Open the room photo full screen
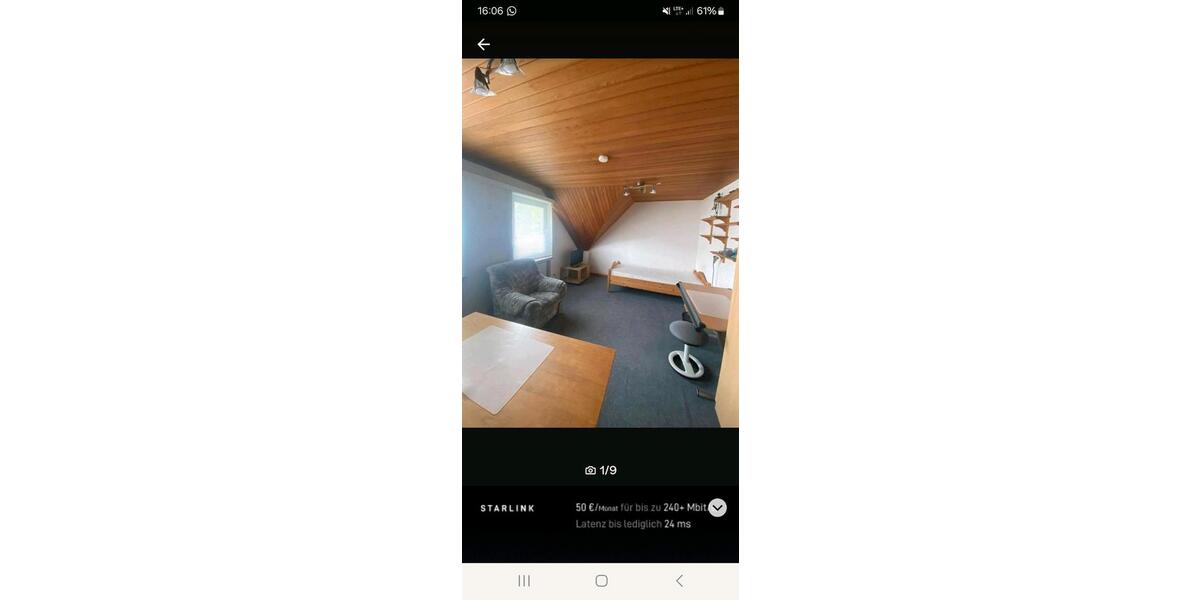Image resolution: width=1200 pixels, height=600 pixels. [600, 243]
